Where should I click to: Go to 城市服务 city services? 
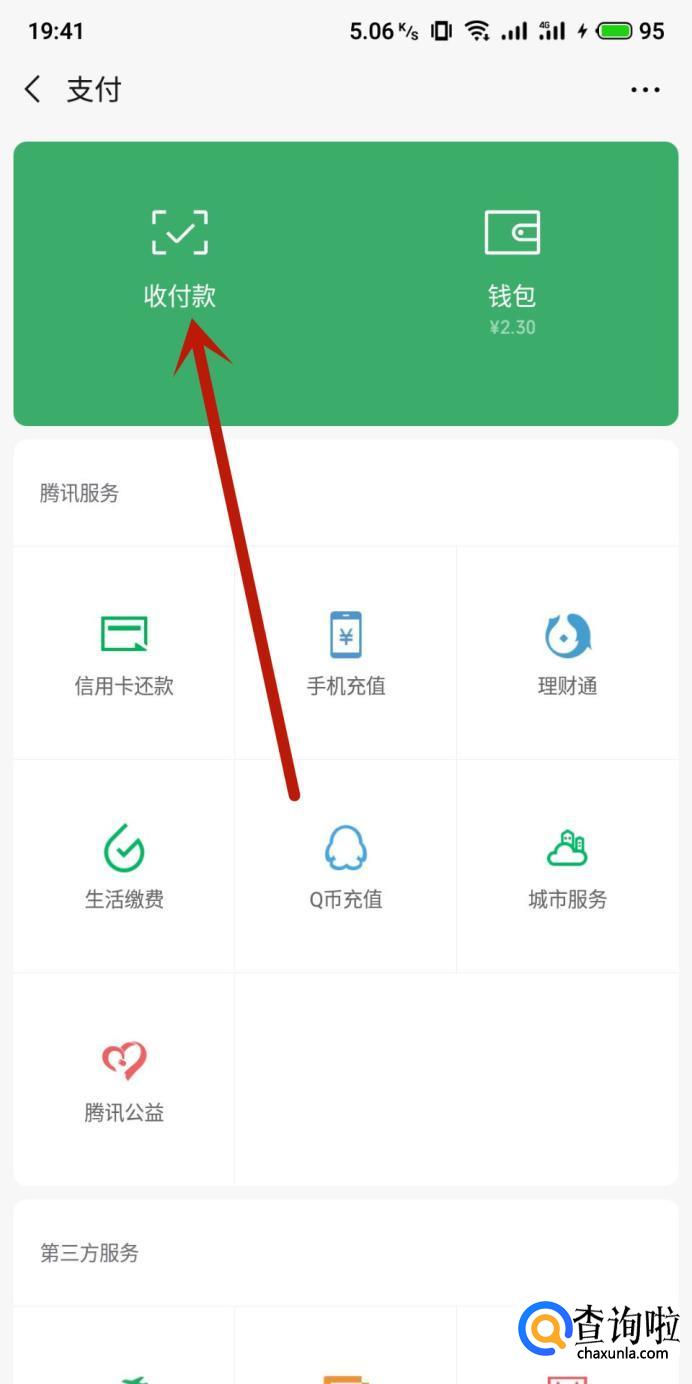pos(567,867)
